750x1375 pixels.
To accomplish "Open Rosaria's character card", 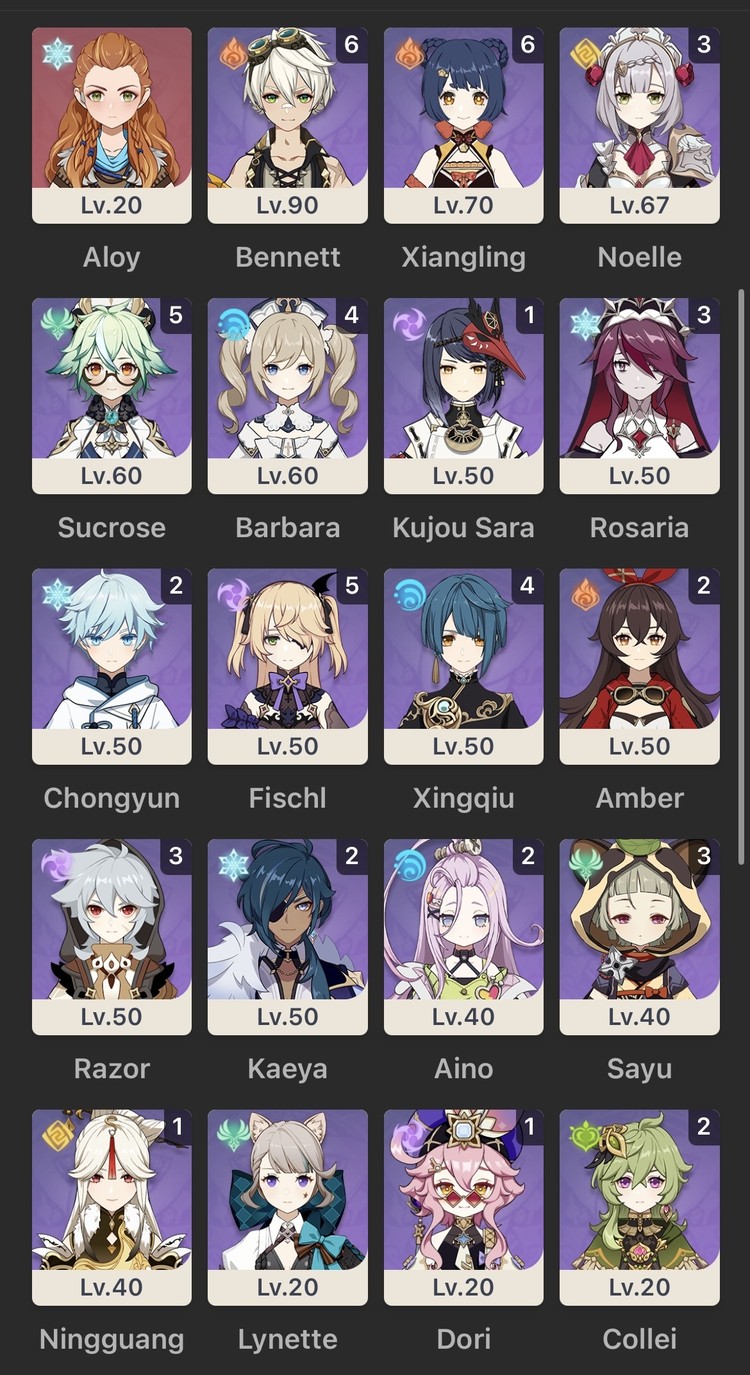I will [639, 395].
